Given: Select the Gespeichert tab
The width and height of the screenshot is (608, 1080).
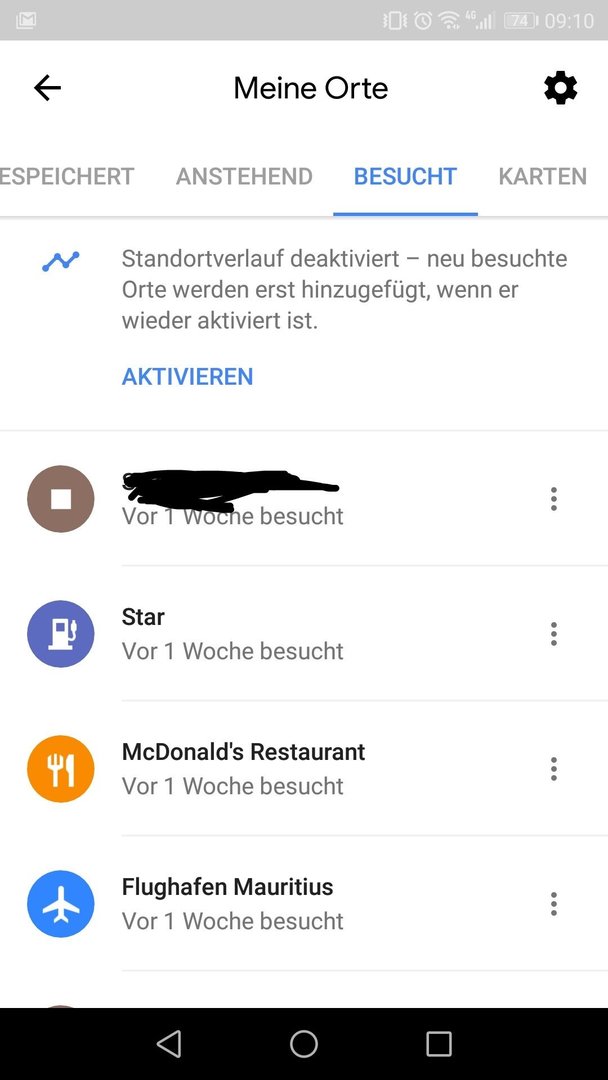Looking at the screenshot, I should 67,176.
